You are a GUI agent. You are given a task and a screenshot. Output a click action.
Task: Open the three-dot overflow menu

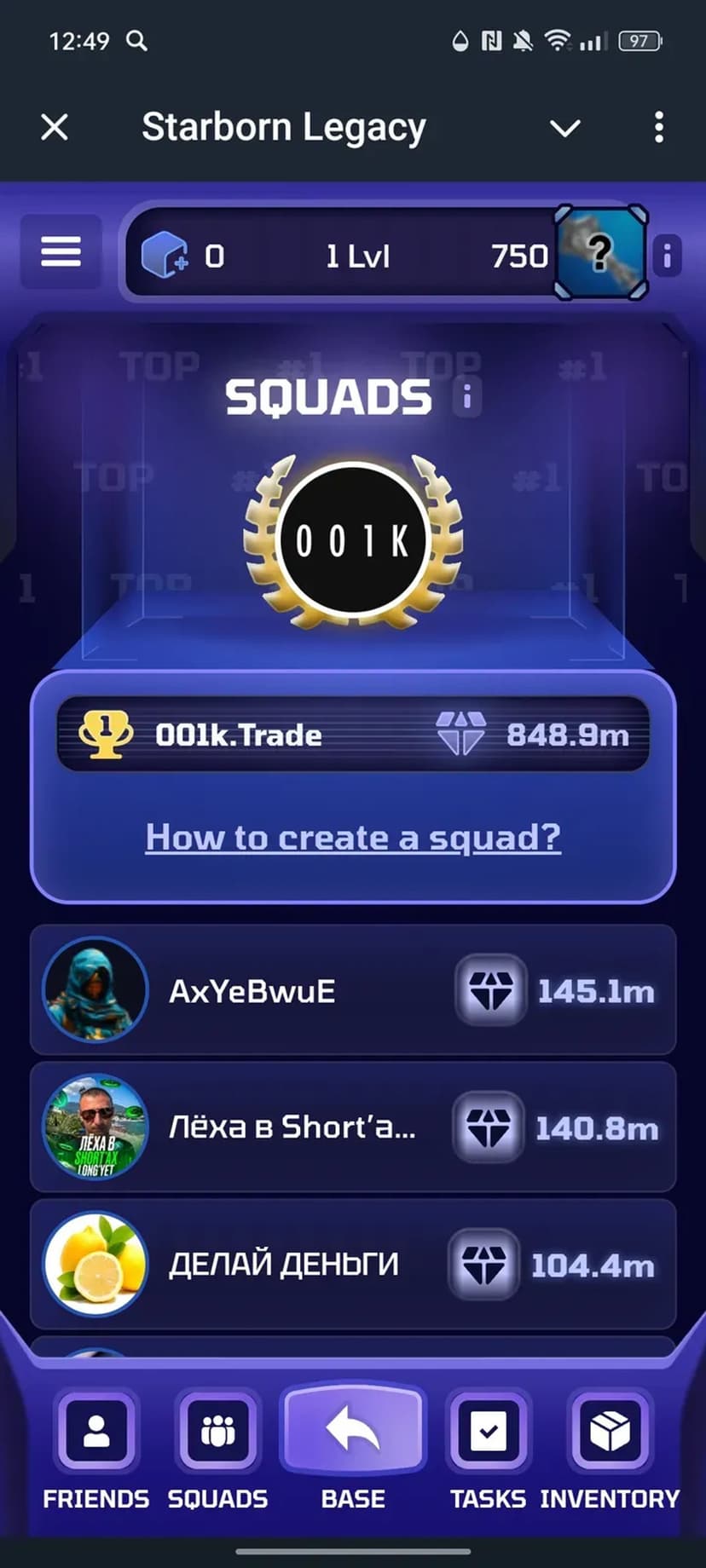(x=658, y=128)
